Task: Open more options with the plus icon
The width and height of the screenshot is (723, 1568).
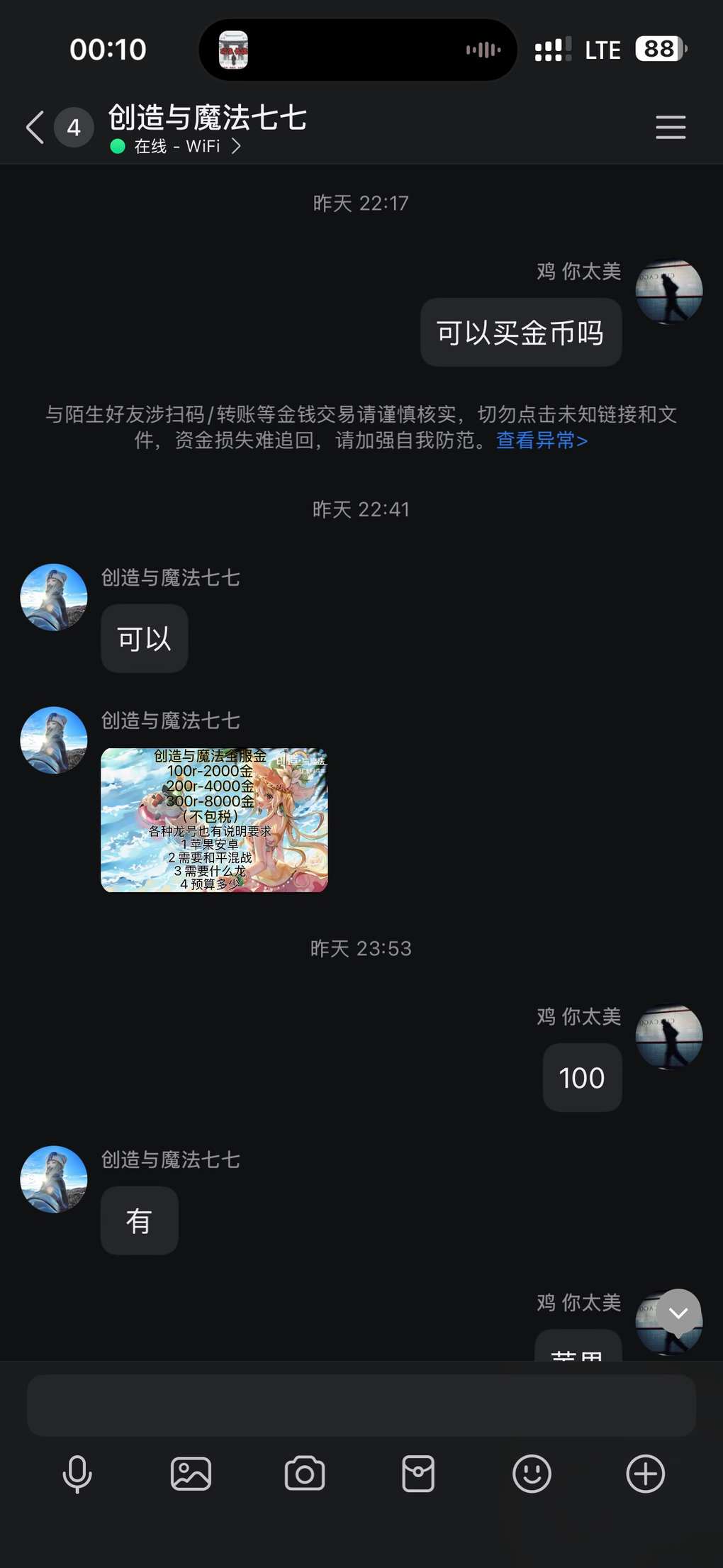Action: (645, 1474)
